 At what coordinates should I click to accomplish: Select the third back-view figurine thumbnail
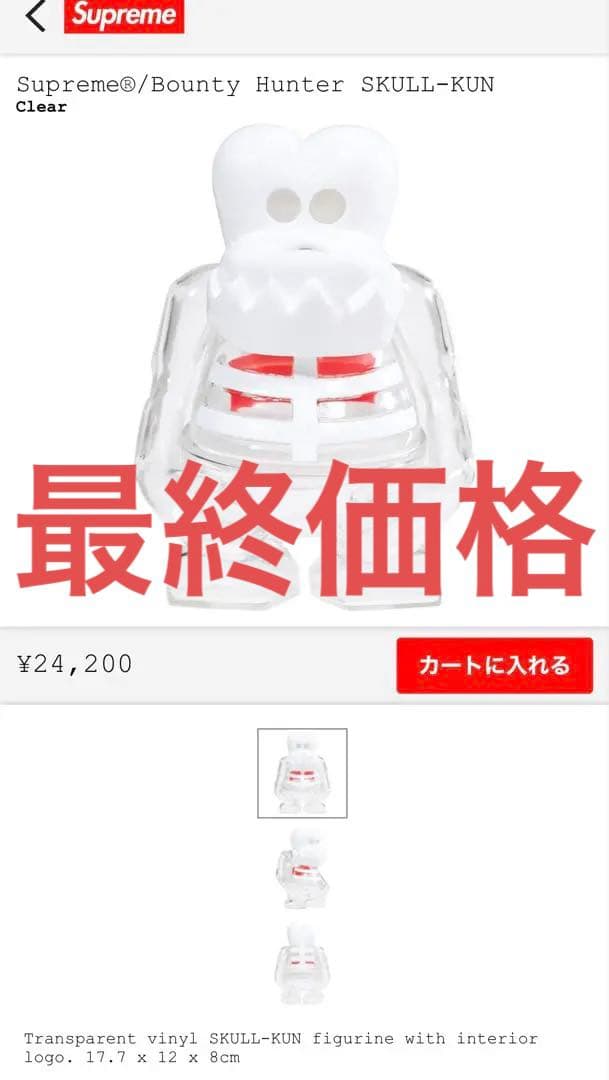pyautogui.click(x=302, y=964)
